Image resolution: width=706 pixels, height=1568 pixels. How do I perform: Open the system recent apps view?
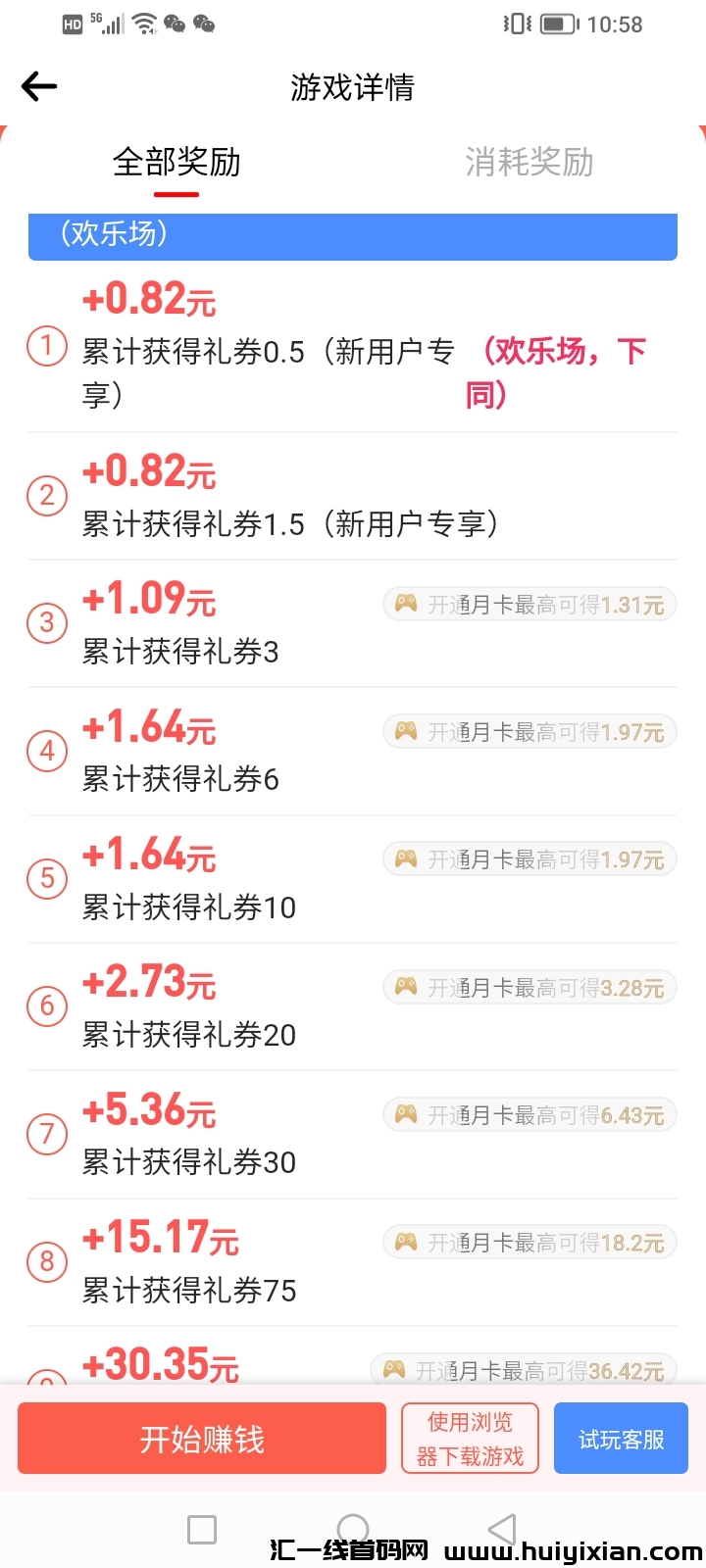coord(202,1529)
